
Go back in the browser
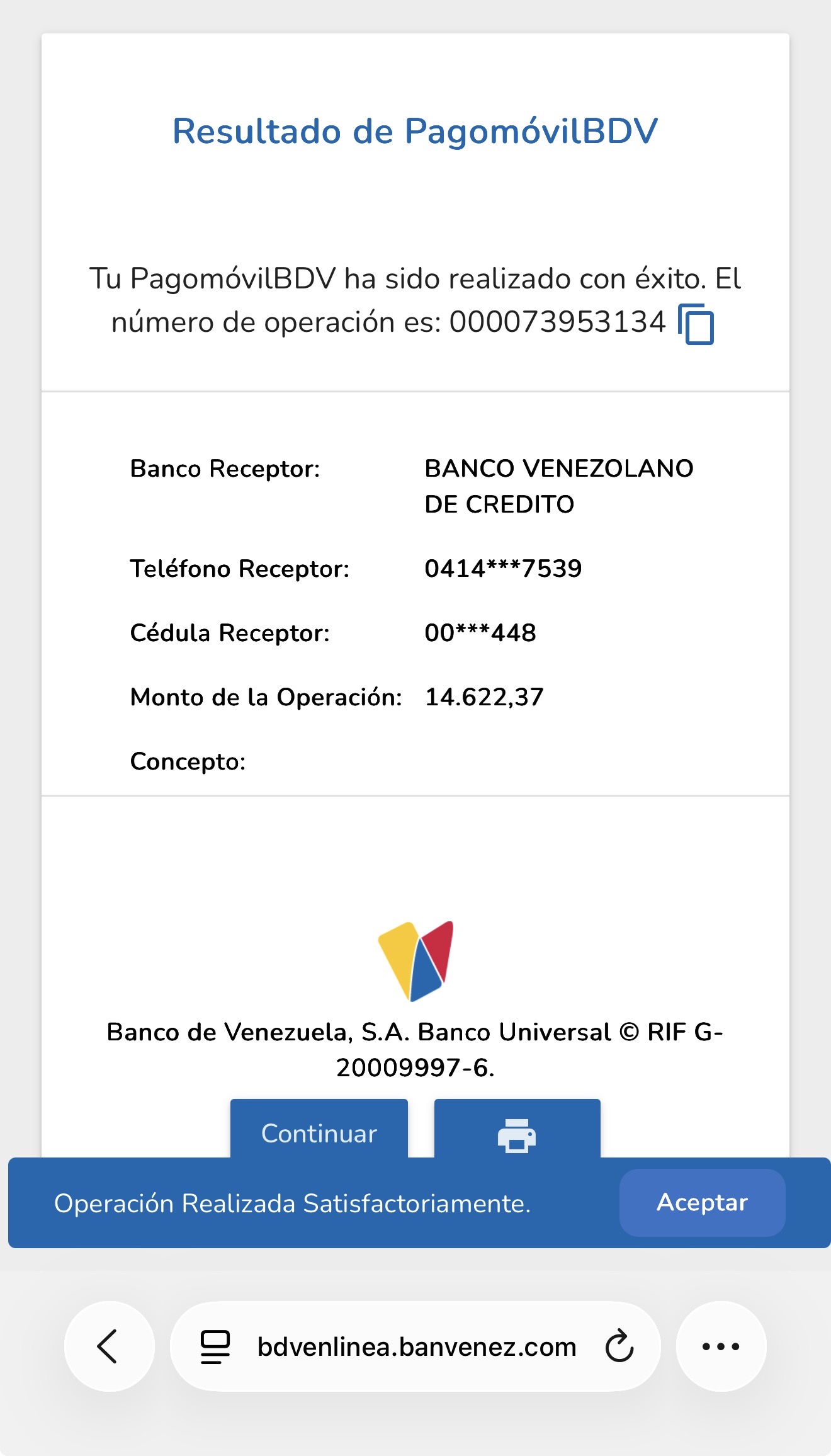coord(109,1346)
